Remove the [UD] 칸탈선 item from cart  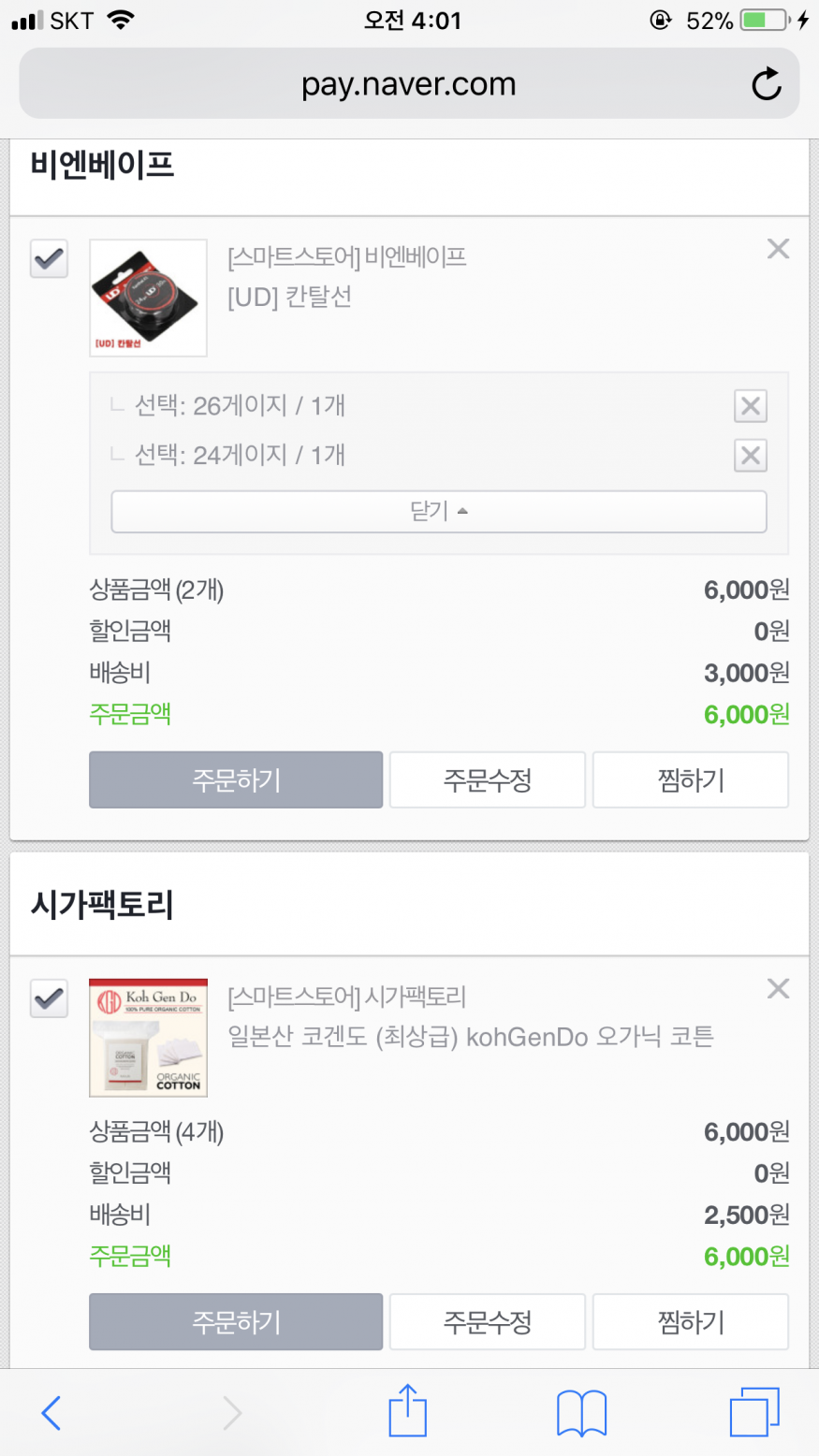778,249
